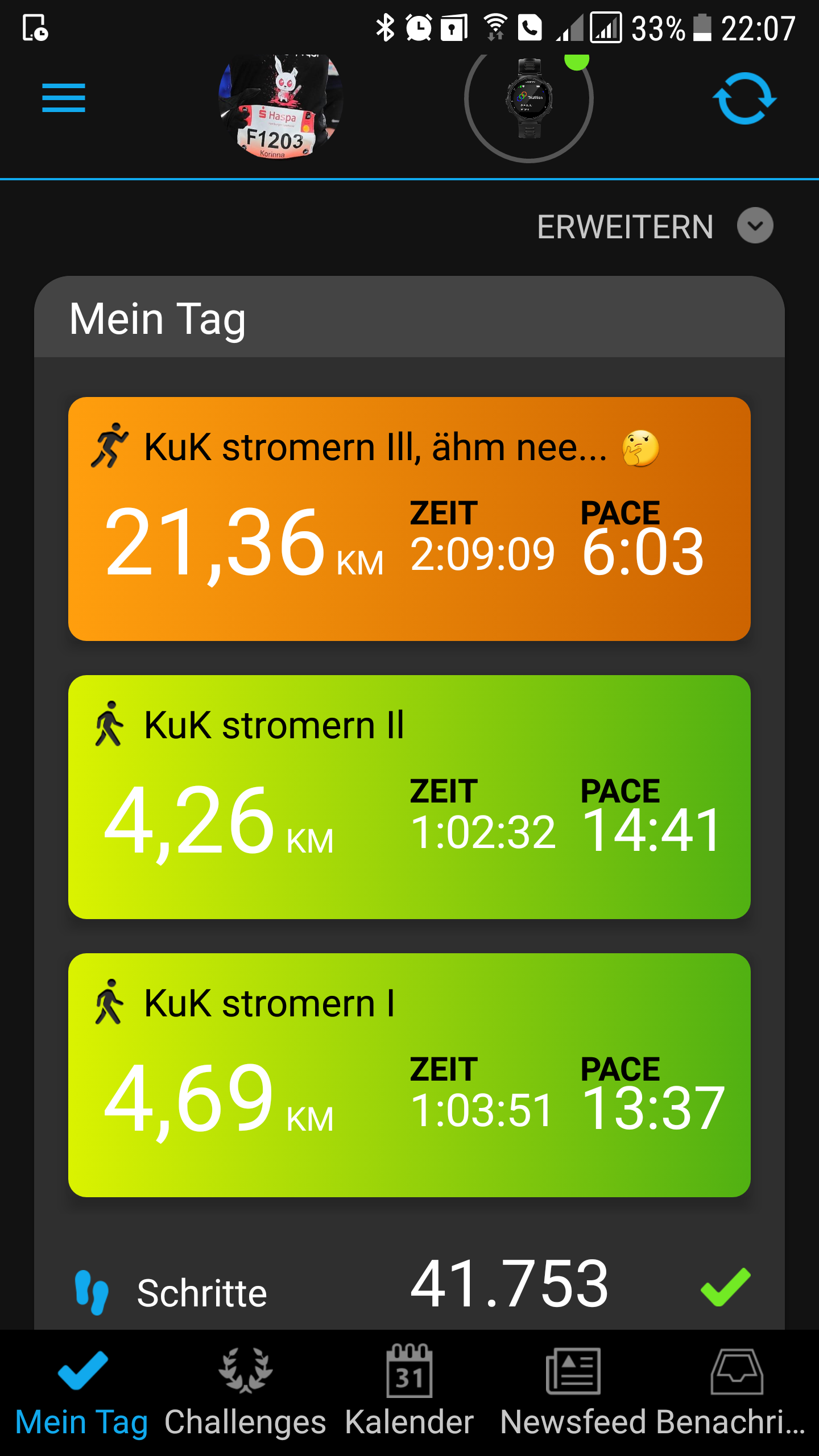
Task: Open the connected watch device page
Action: point(529,100)
